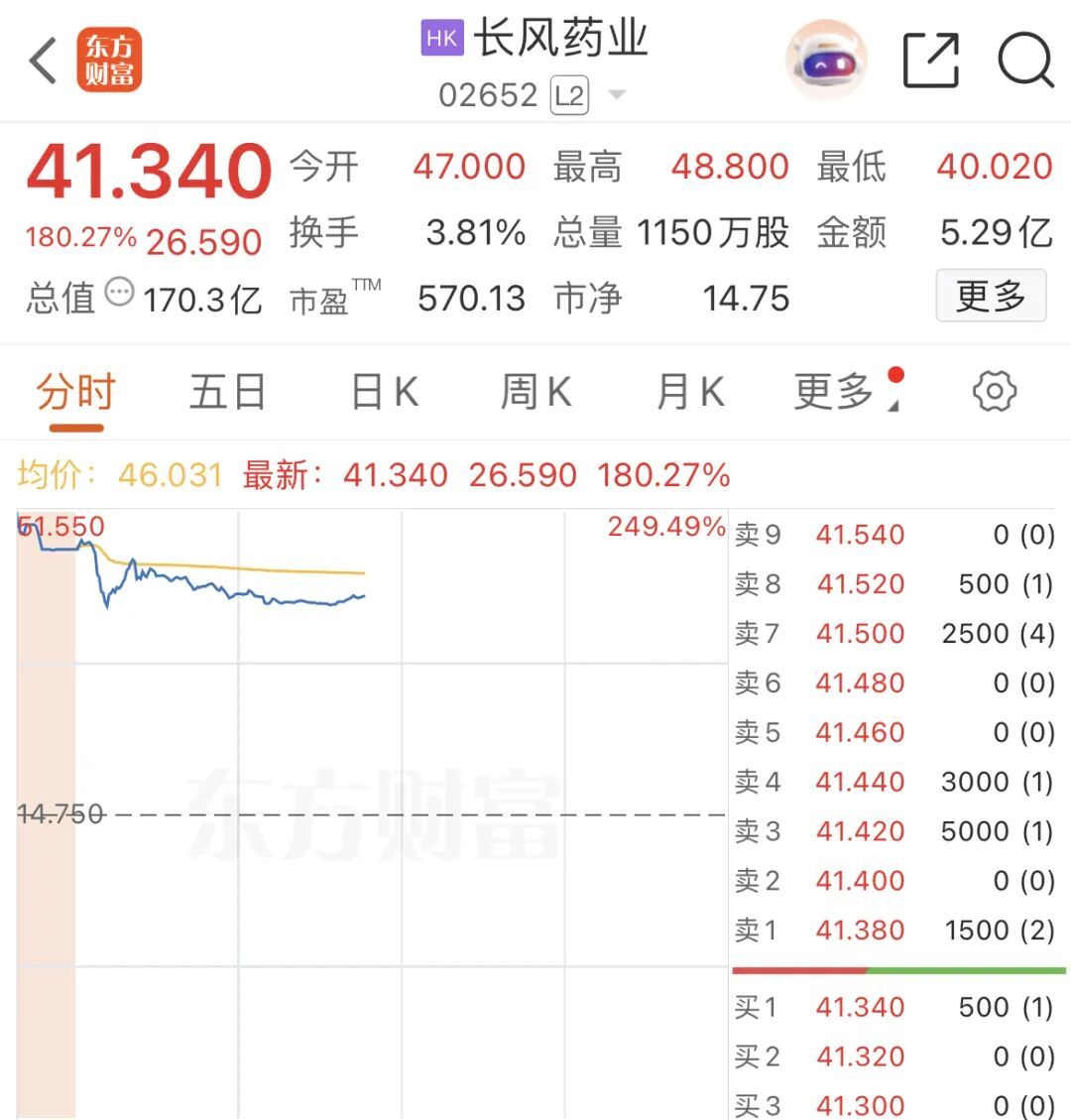The height and width of the screenshot is (1120, 1071).
Task: Go back using the top-left arrow
Action: (x=44, y=62)
